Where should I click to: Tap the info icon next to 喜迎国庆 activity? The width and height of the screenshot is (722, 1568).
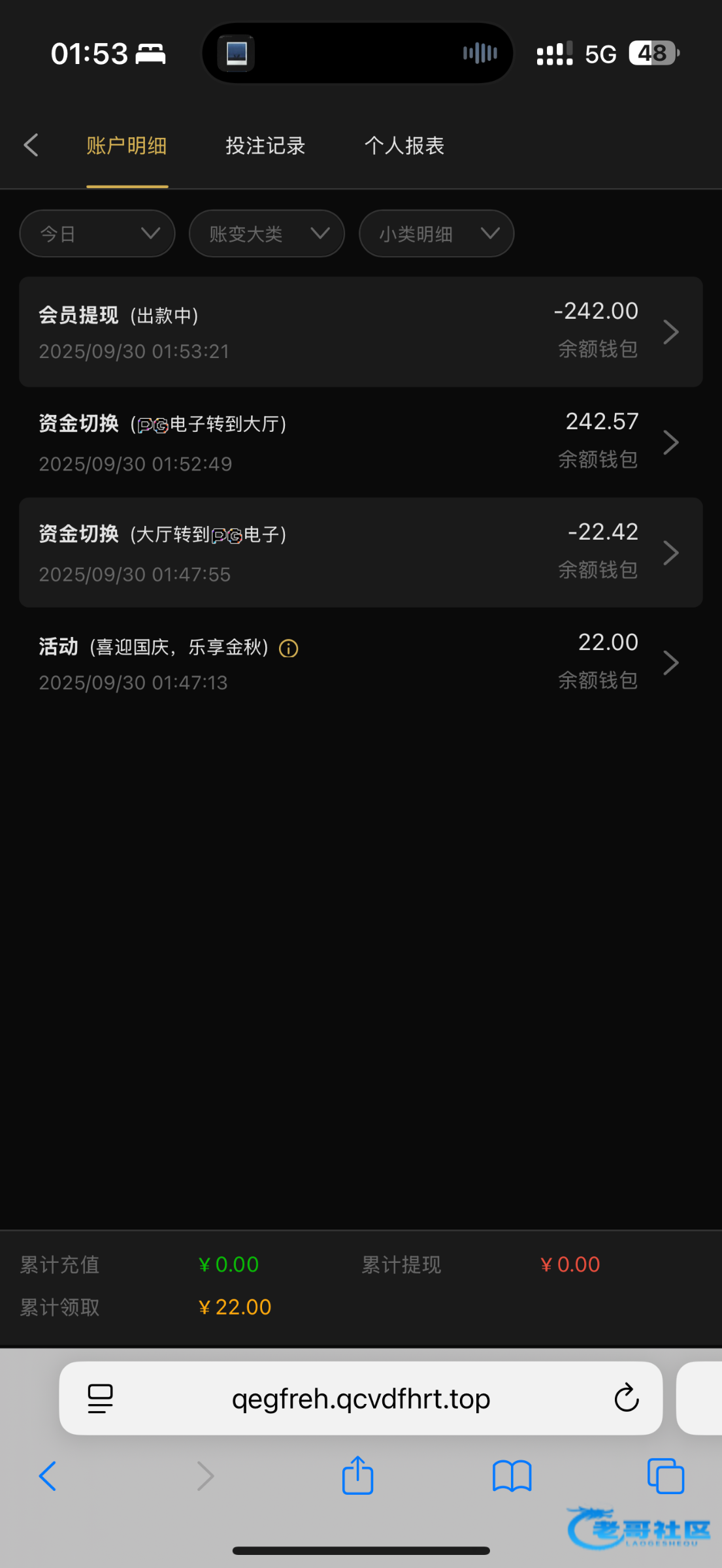(x=288, y=648)
